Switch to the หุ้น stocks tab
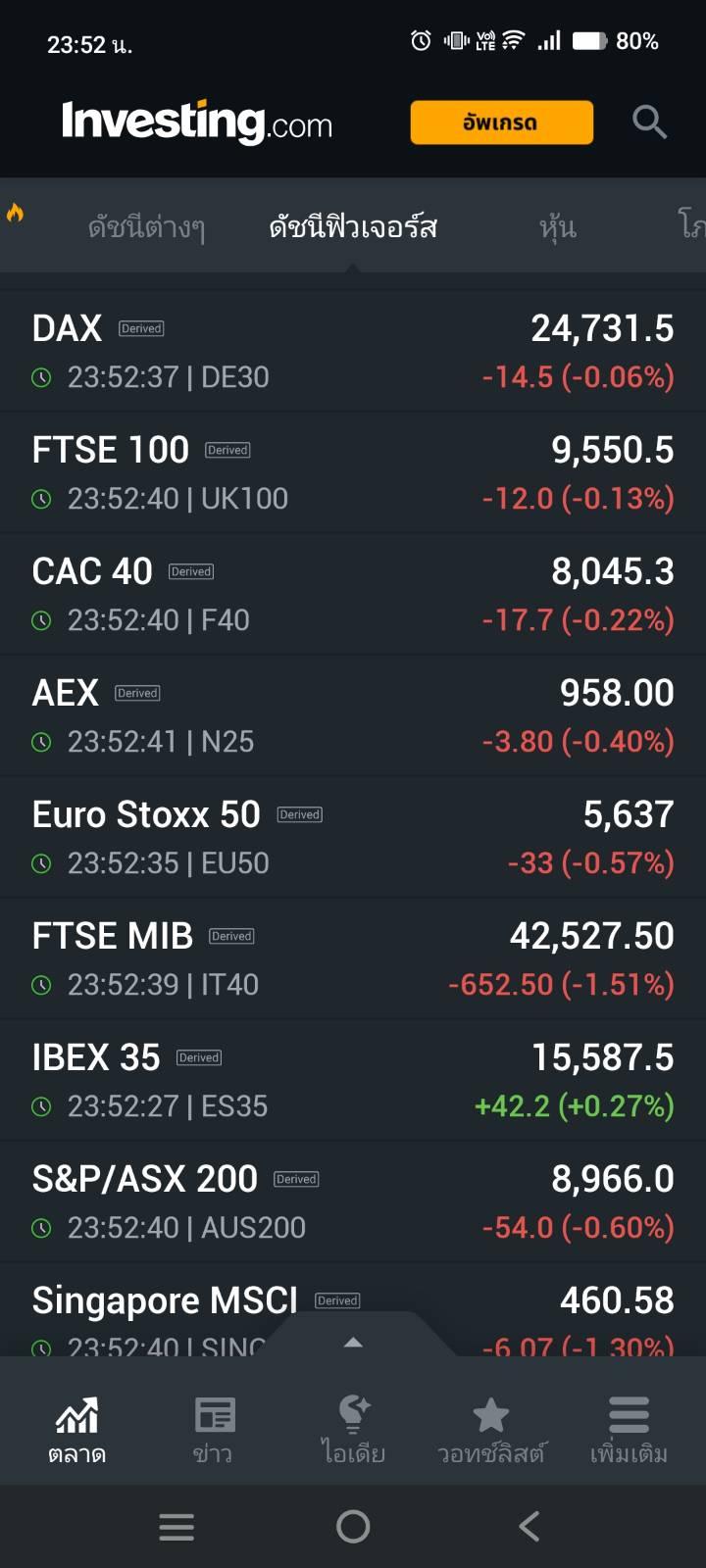 click(557, 227)
